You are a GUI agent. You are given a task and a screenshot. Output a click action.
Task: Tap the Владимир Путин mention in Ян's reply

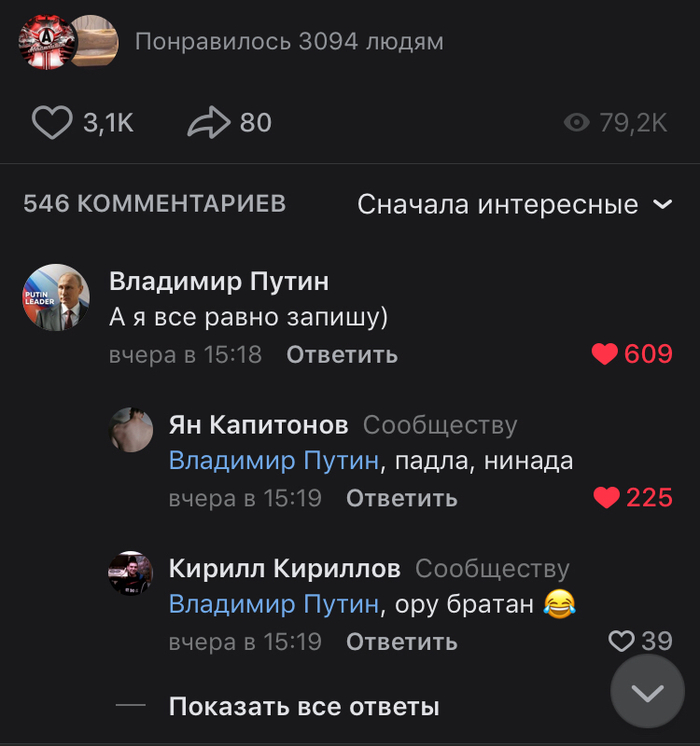click(x=274, y=461)
